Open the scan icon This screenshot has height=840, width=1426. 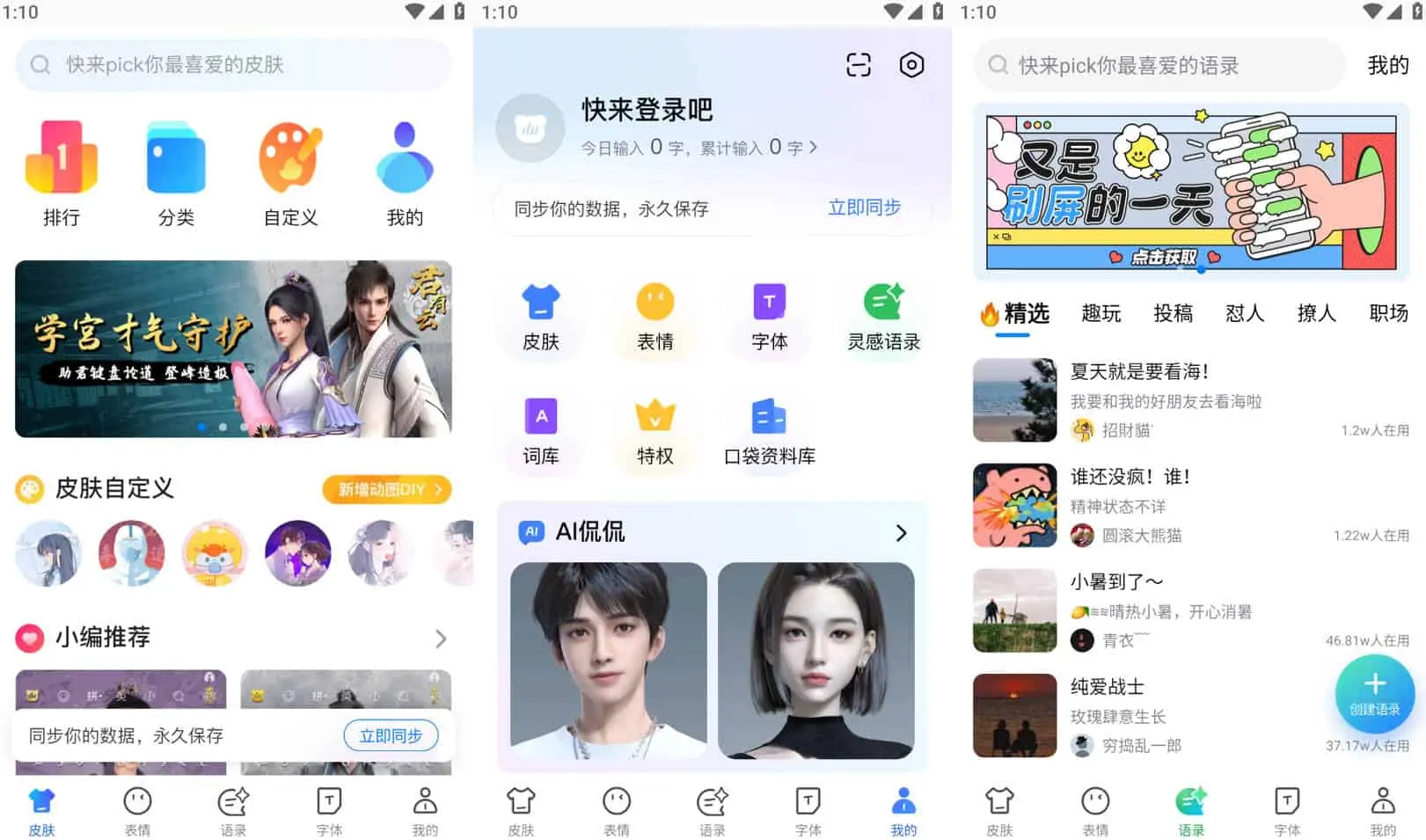(x=858, y=65)
